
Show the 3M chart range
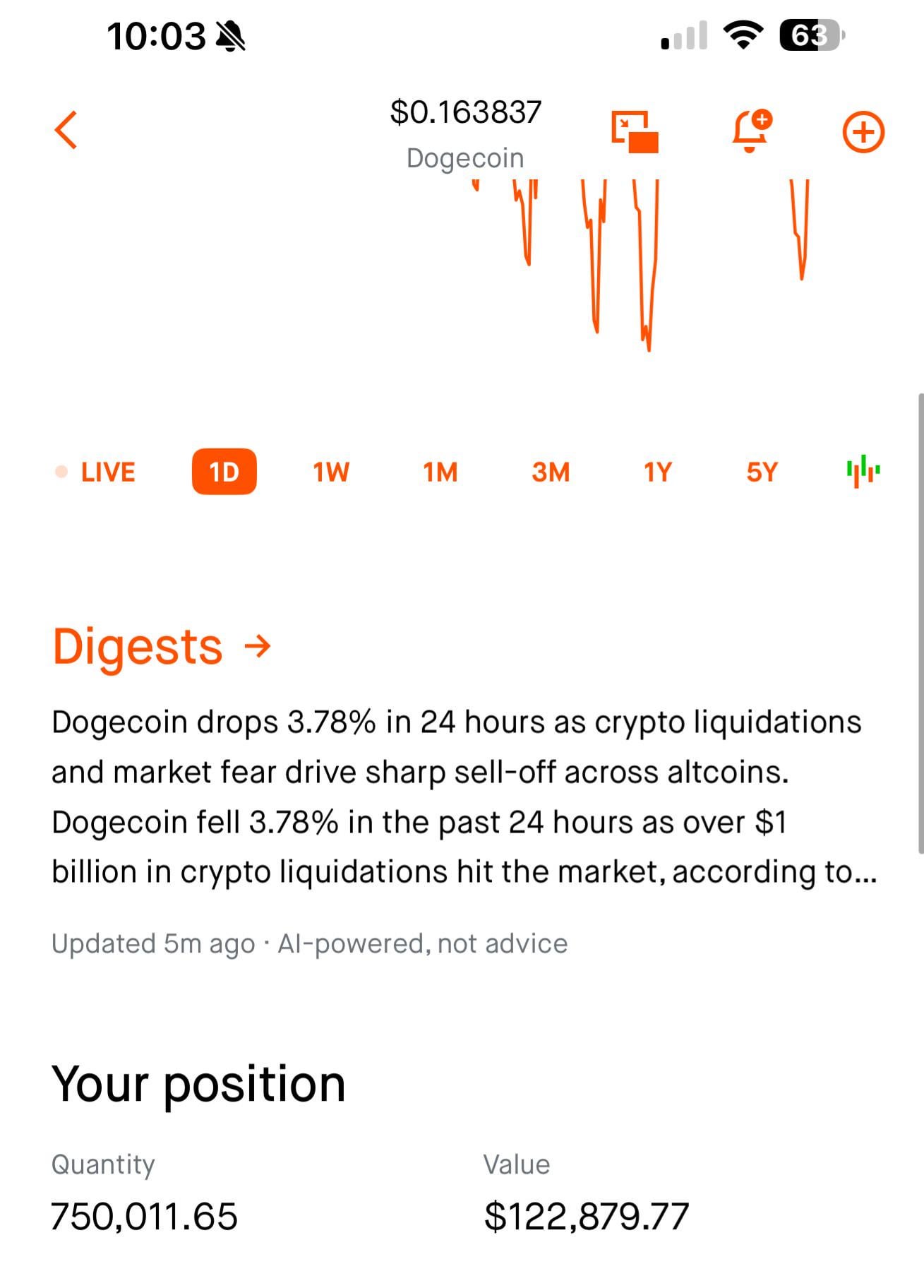click(551, 472)
